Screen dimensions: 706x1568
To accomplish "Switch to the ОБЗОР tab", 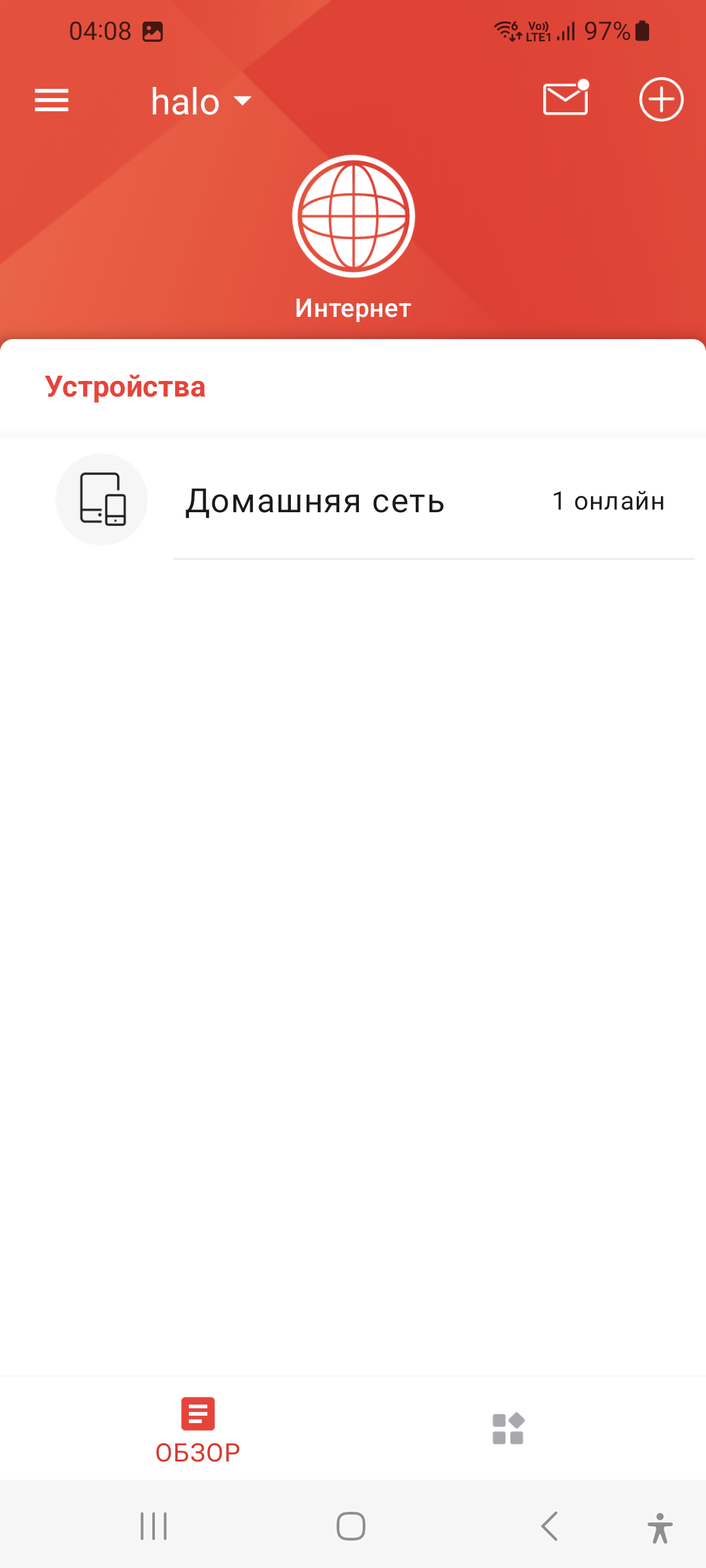I will [197, 1429].
